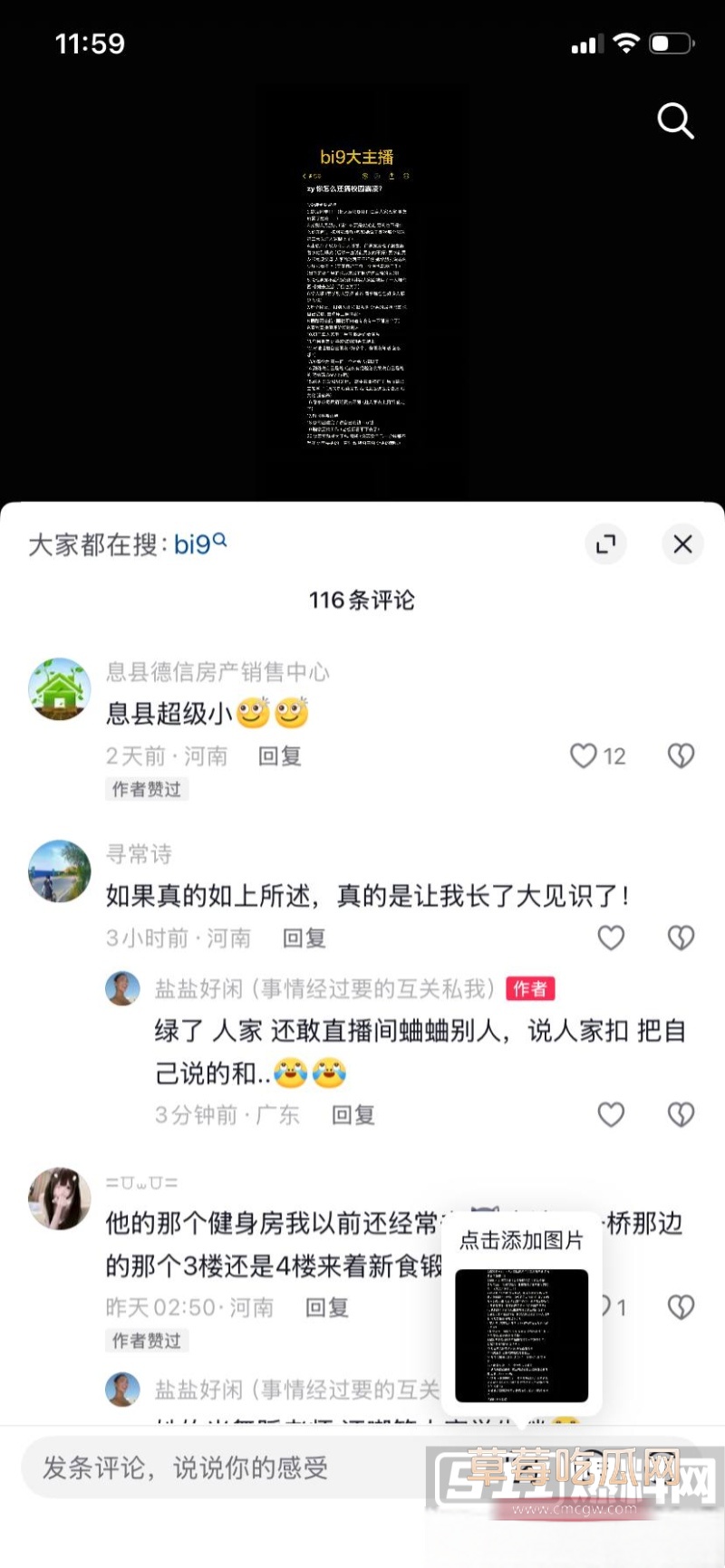Tap 点击添加图片 to add a picture
This screenshot has height=1568, width=725.
click(x=521, y=1242)
